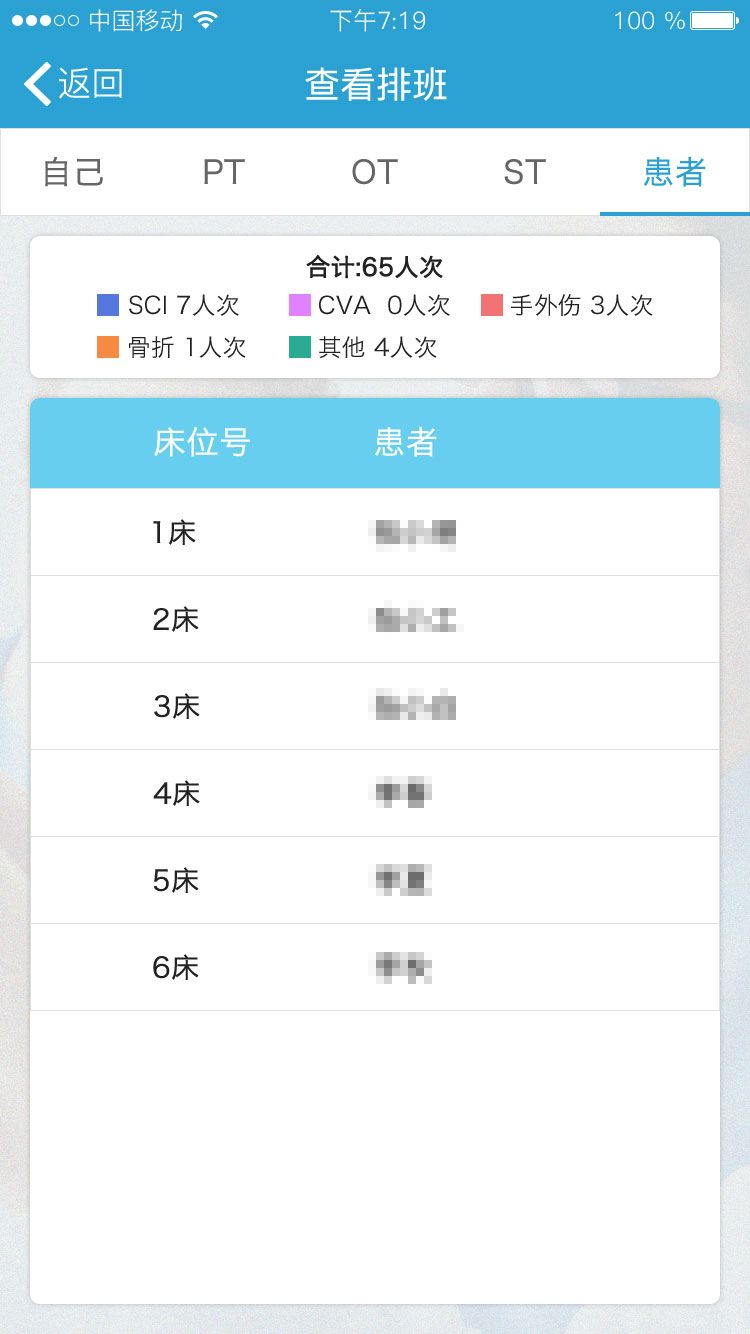The height and width of the screenshot is (1334, 750).
Task: Open the 1床 patient row
Action: (375, 532)
